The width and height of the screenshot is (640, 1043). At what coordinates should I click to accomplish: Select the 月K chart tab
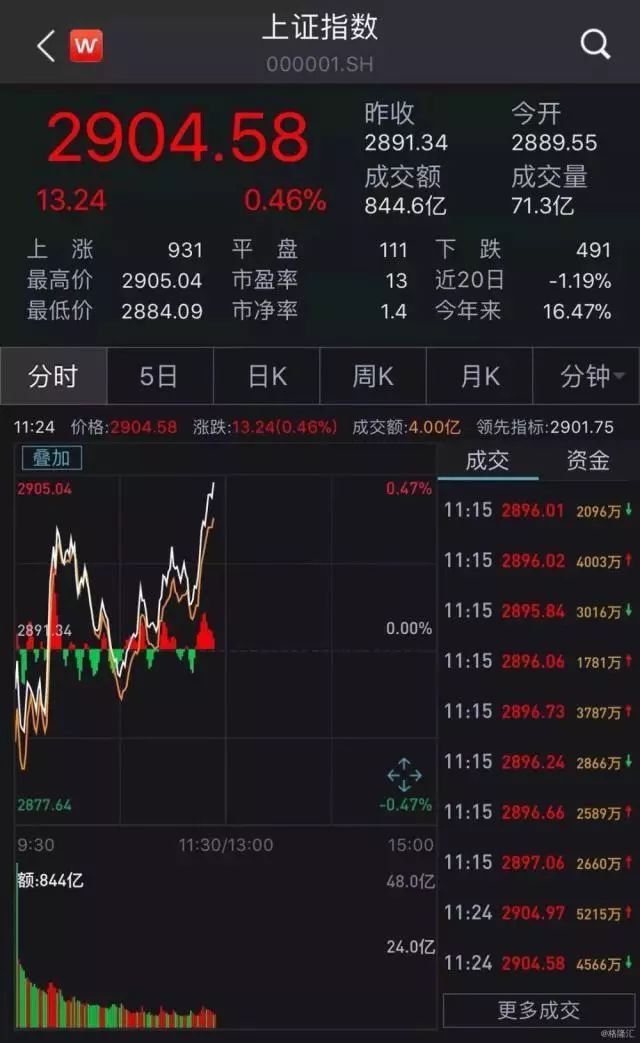tap(479, 377)
